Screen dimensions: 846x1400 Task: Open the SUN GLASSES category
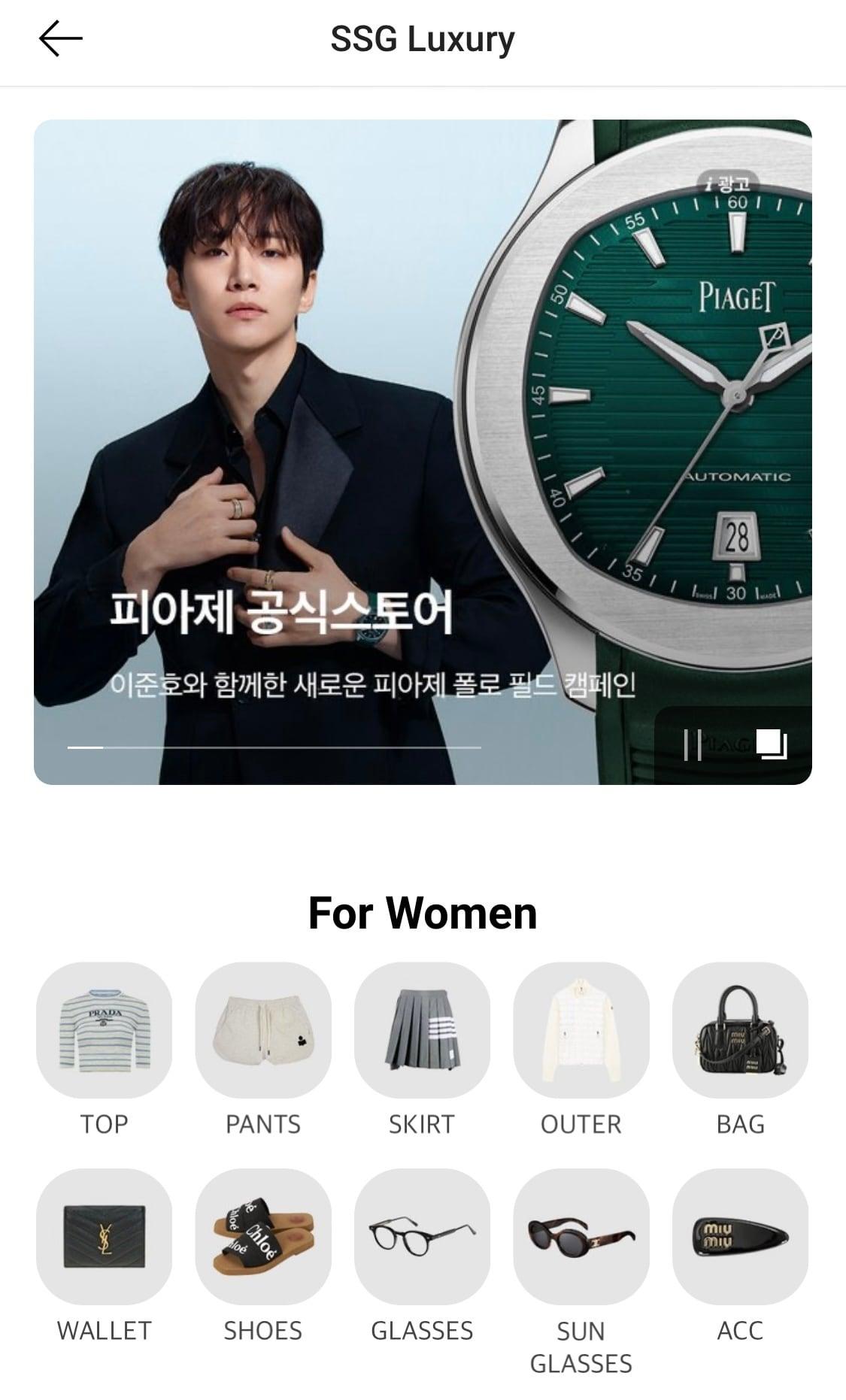(x=581, y=1236)
